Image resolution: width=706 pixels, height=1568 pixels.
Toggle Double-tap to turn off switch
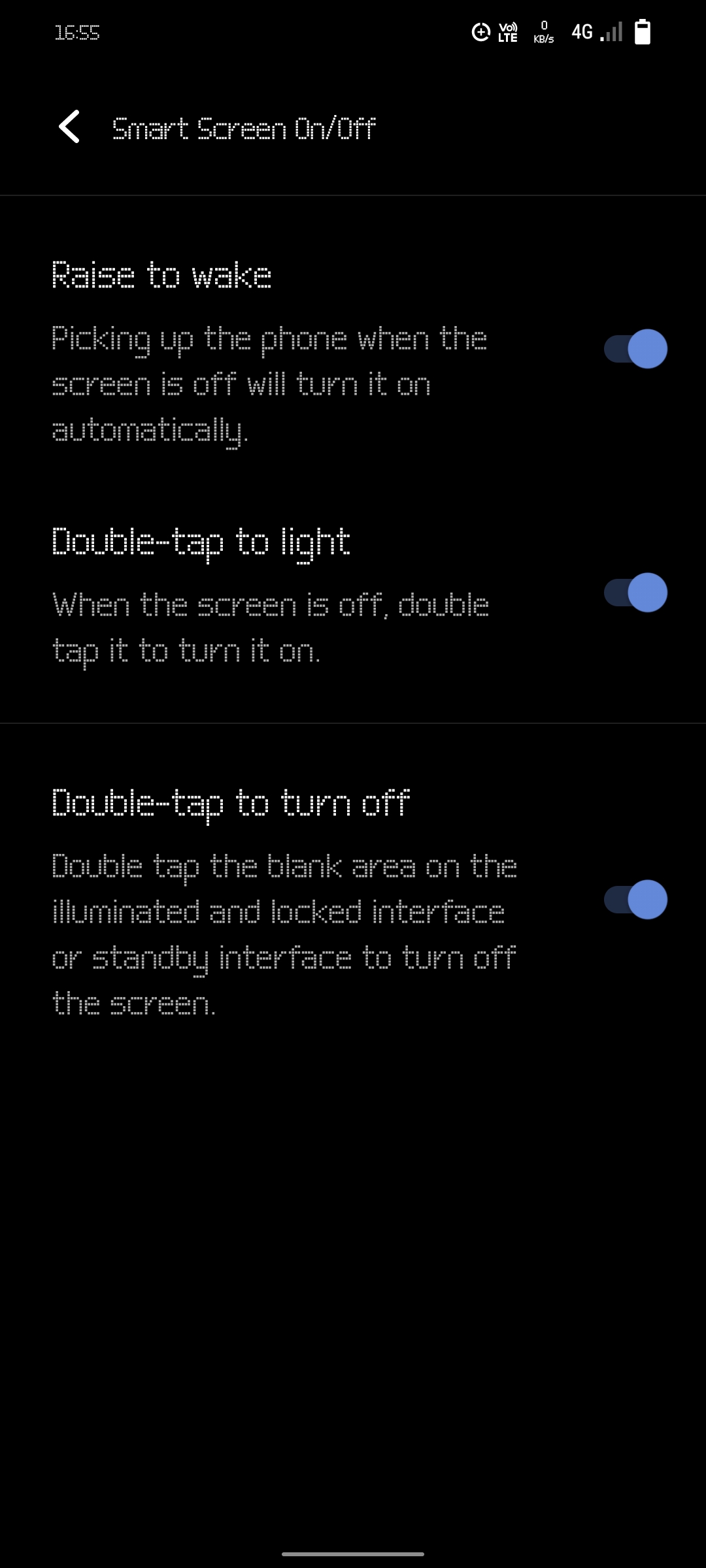(x=635, y=900)
